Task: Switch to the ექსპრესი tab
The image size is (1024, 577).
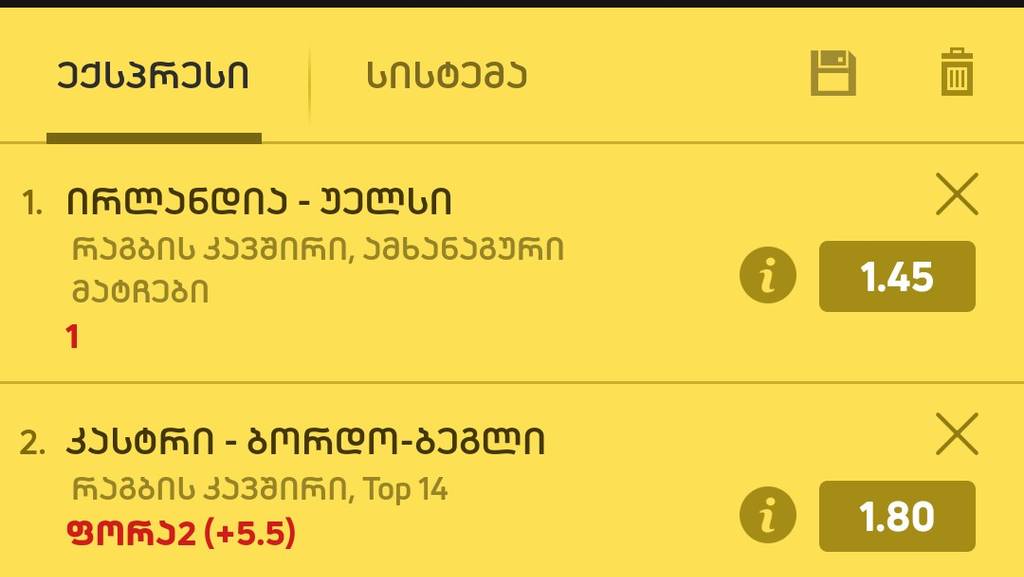Action: [153, 77]
